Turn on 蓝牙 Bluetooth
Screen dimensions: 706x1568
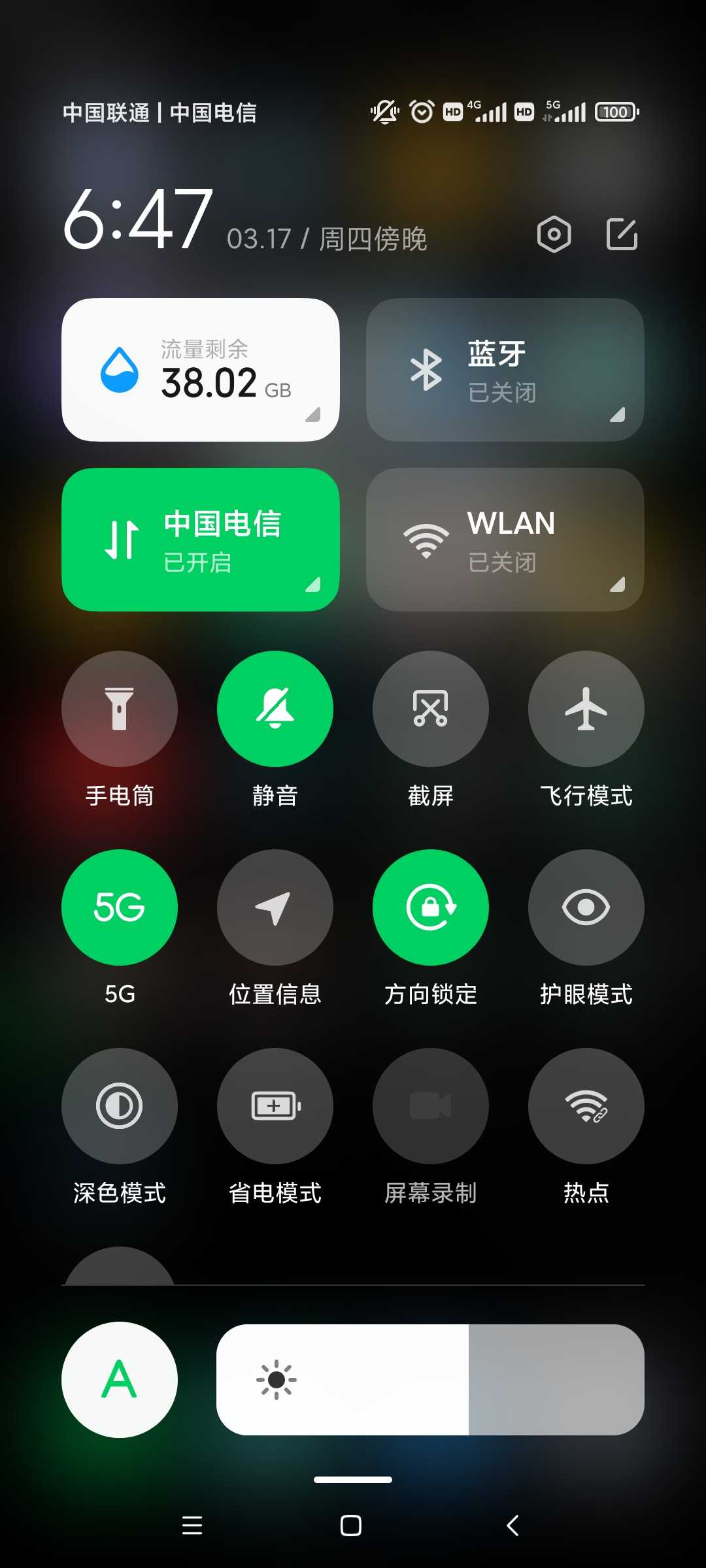tap(505, 370)
